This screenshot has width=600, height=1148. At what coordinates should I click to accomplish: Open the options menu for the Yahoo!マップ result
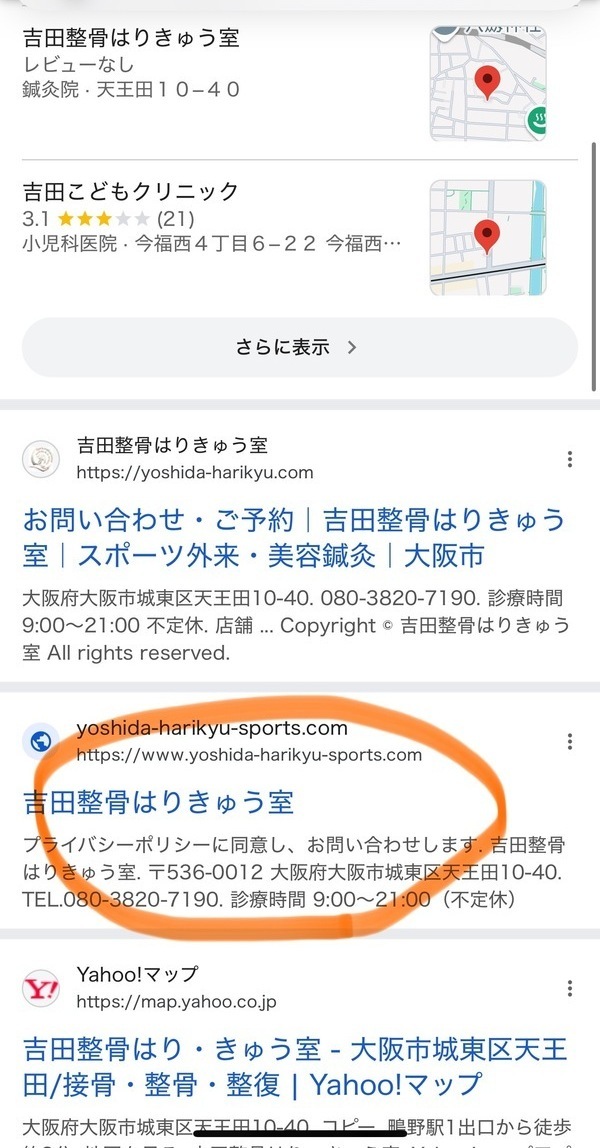click(570, 988)
